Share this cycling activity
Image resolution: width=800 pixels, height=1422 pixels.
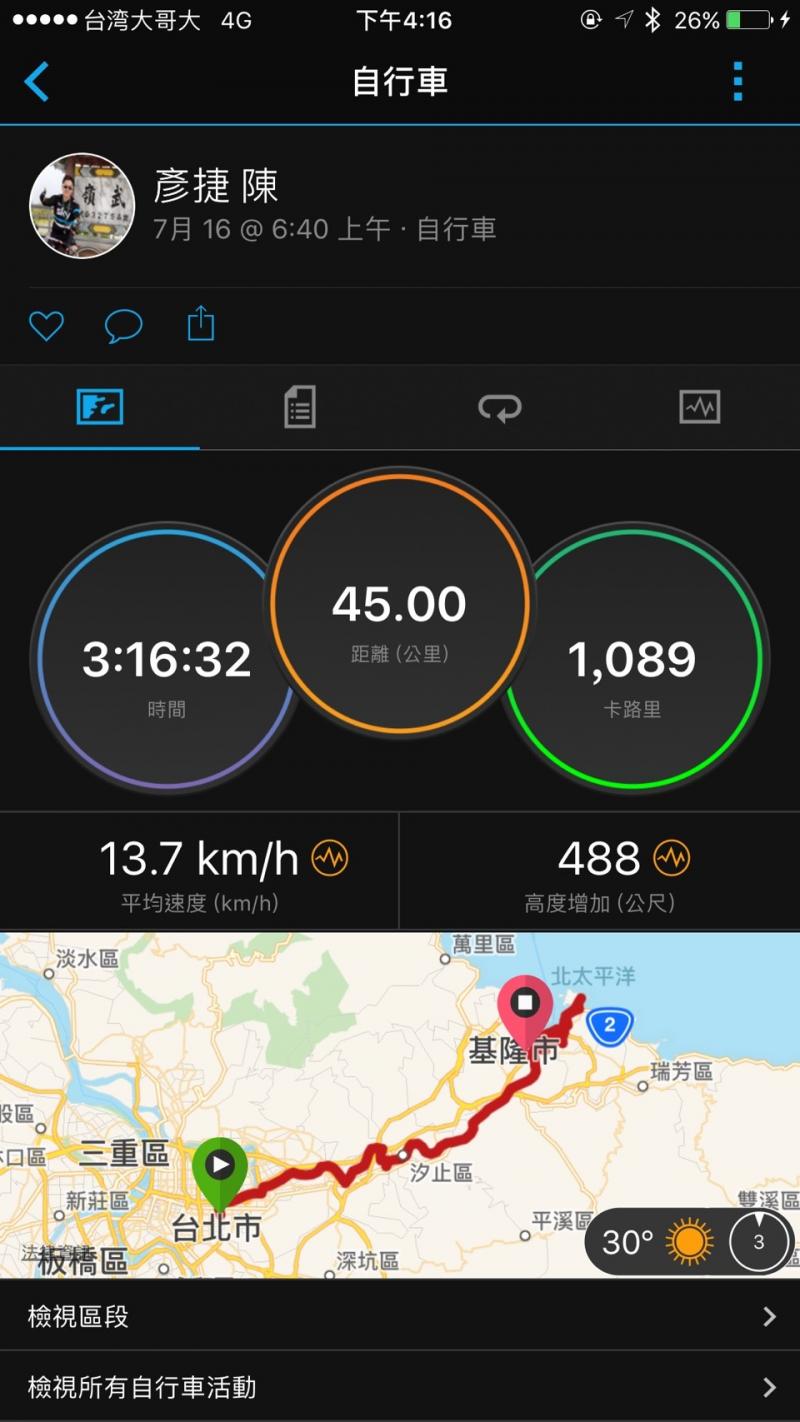tap(201, 325)
